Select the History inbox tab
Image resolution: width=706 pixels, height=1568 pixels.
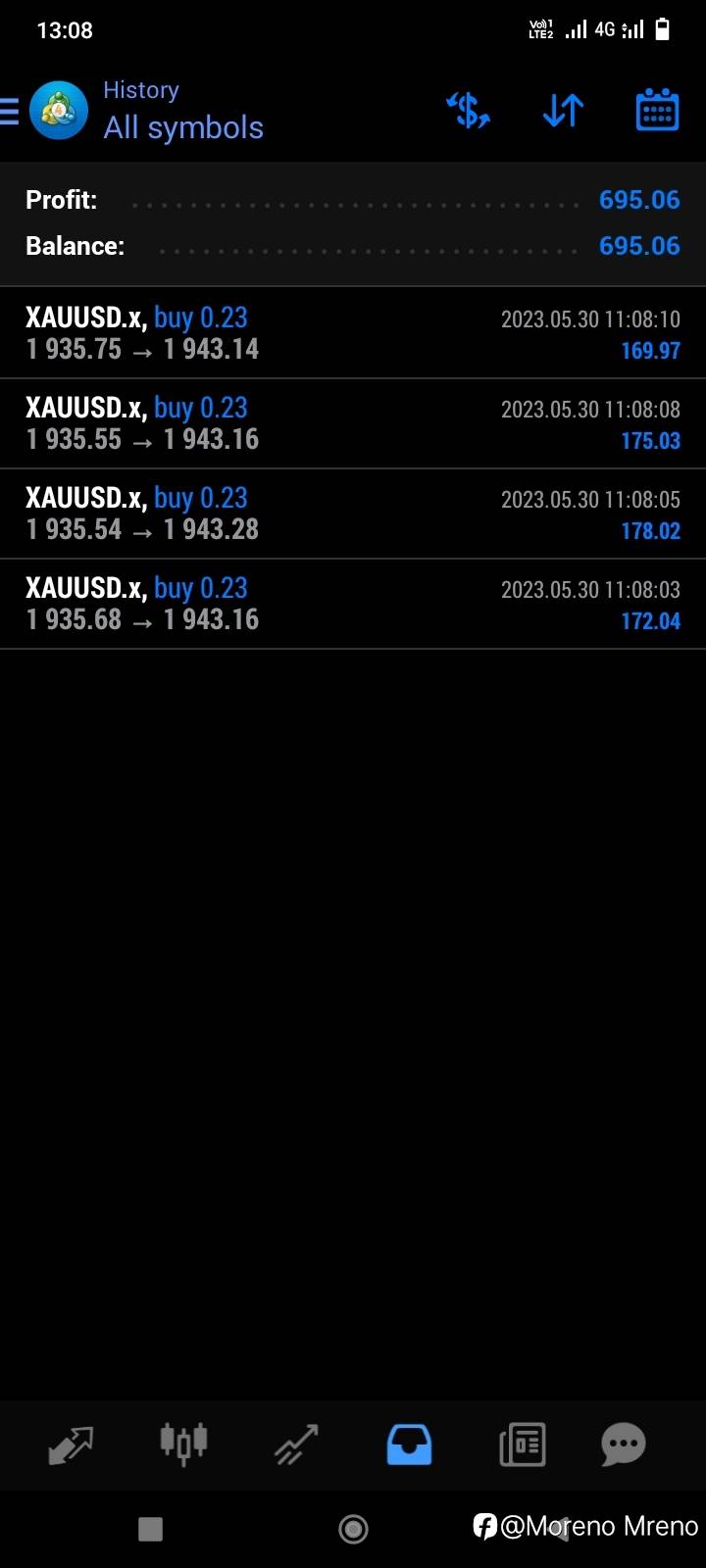point(409,1445)
